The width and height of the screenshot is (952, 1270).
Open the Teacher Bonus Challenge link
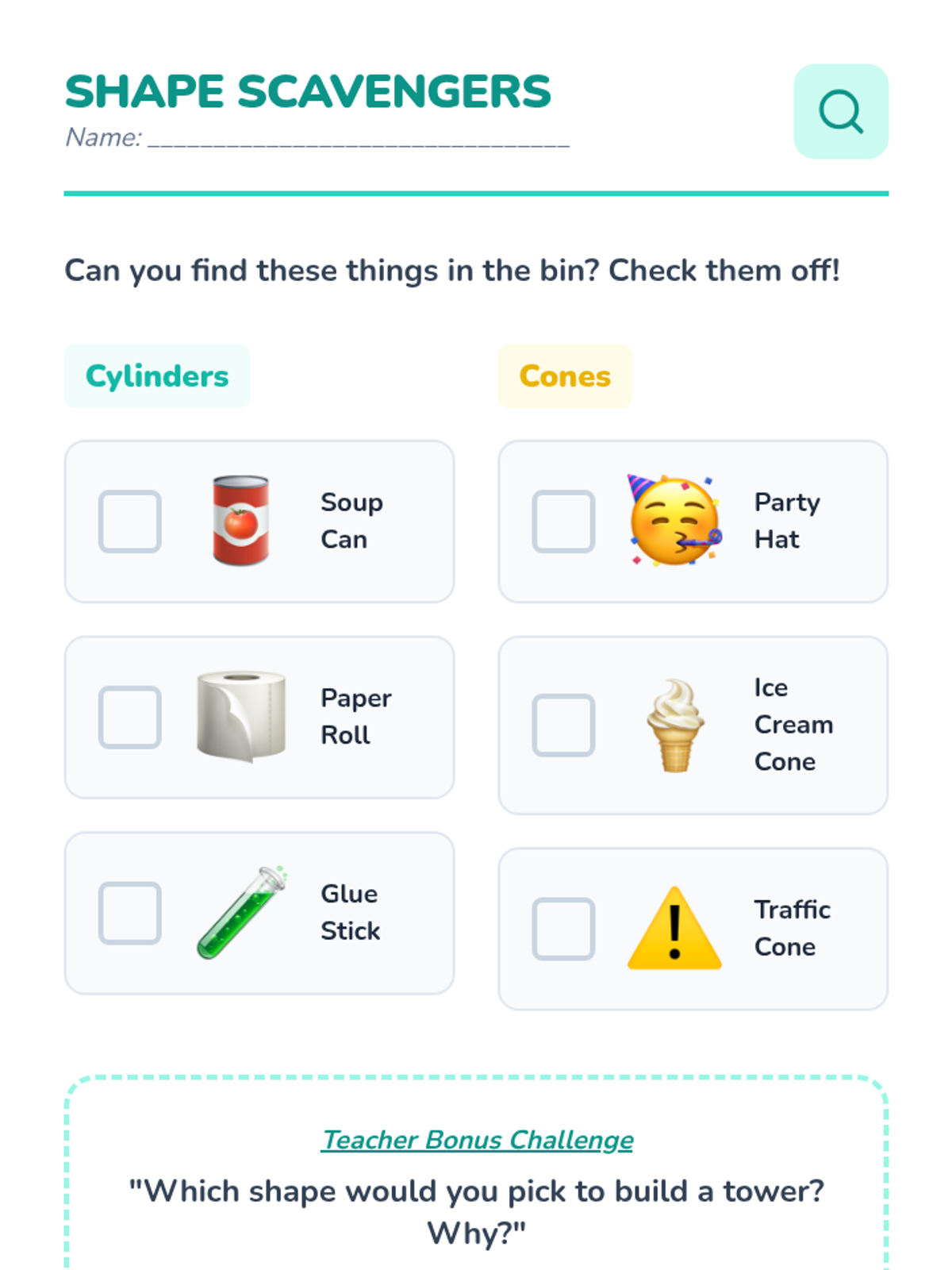coord(478,1140)
